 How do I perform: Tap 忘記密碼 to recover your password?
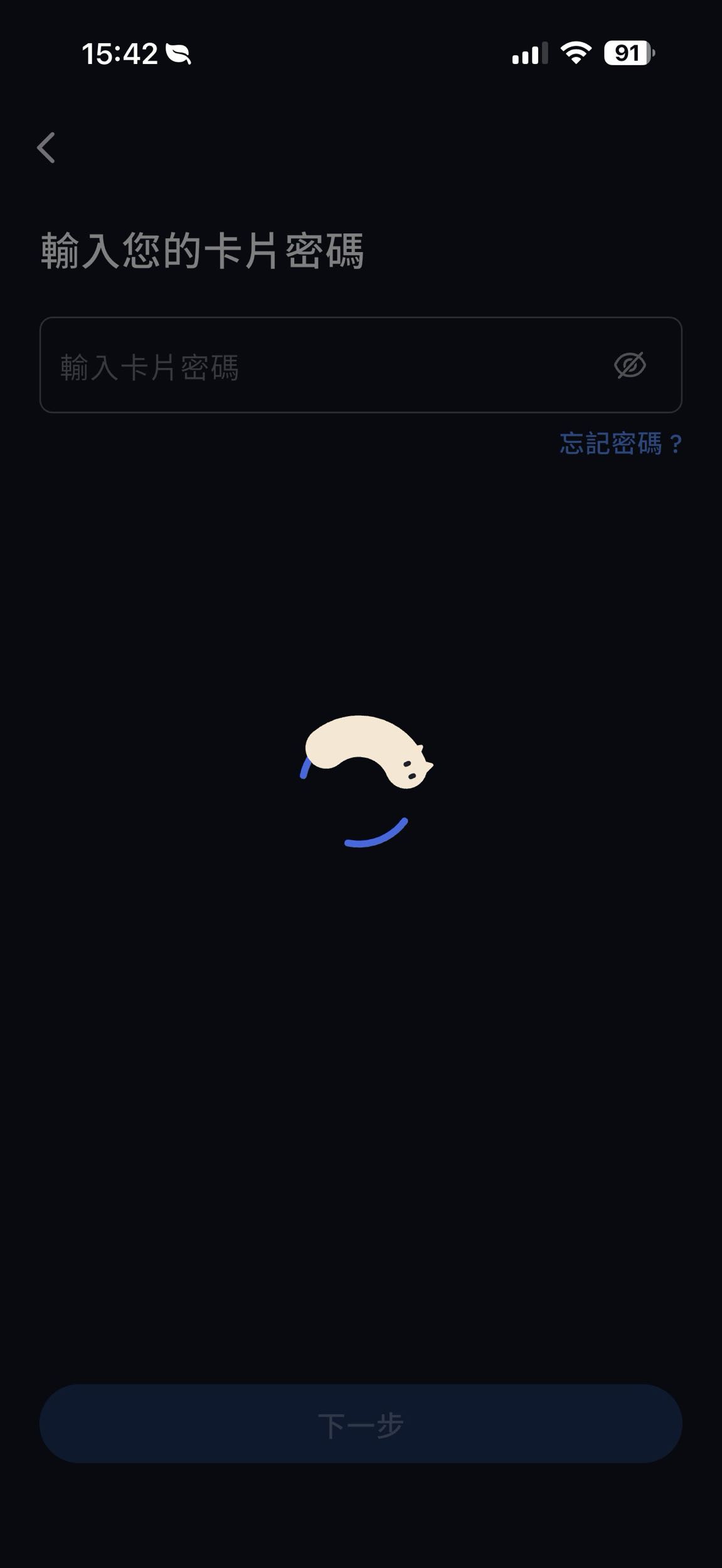[620, 443]
